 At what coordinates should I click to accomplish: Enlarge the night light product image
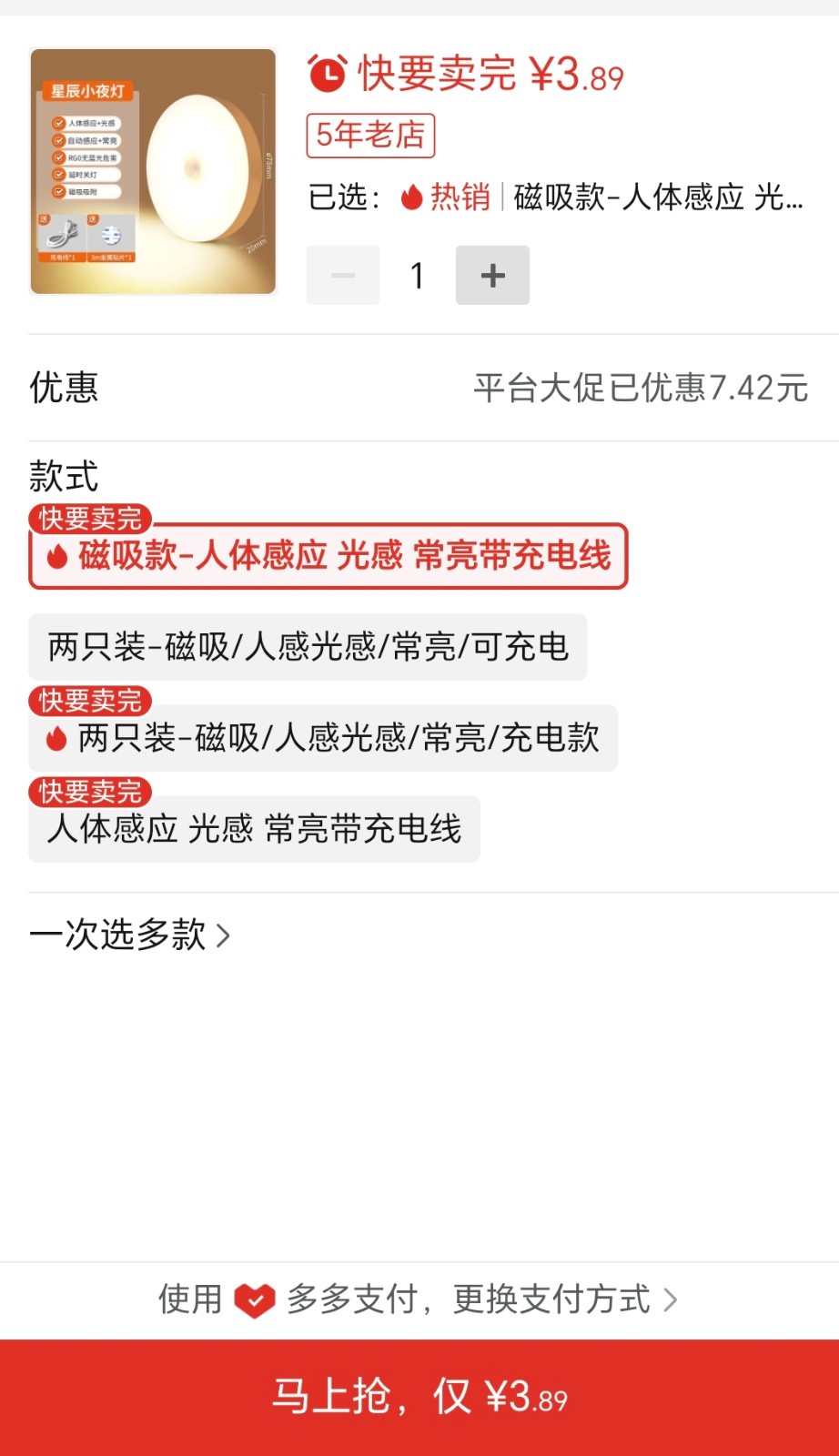pos(153,171)
